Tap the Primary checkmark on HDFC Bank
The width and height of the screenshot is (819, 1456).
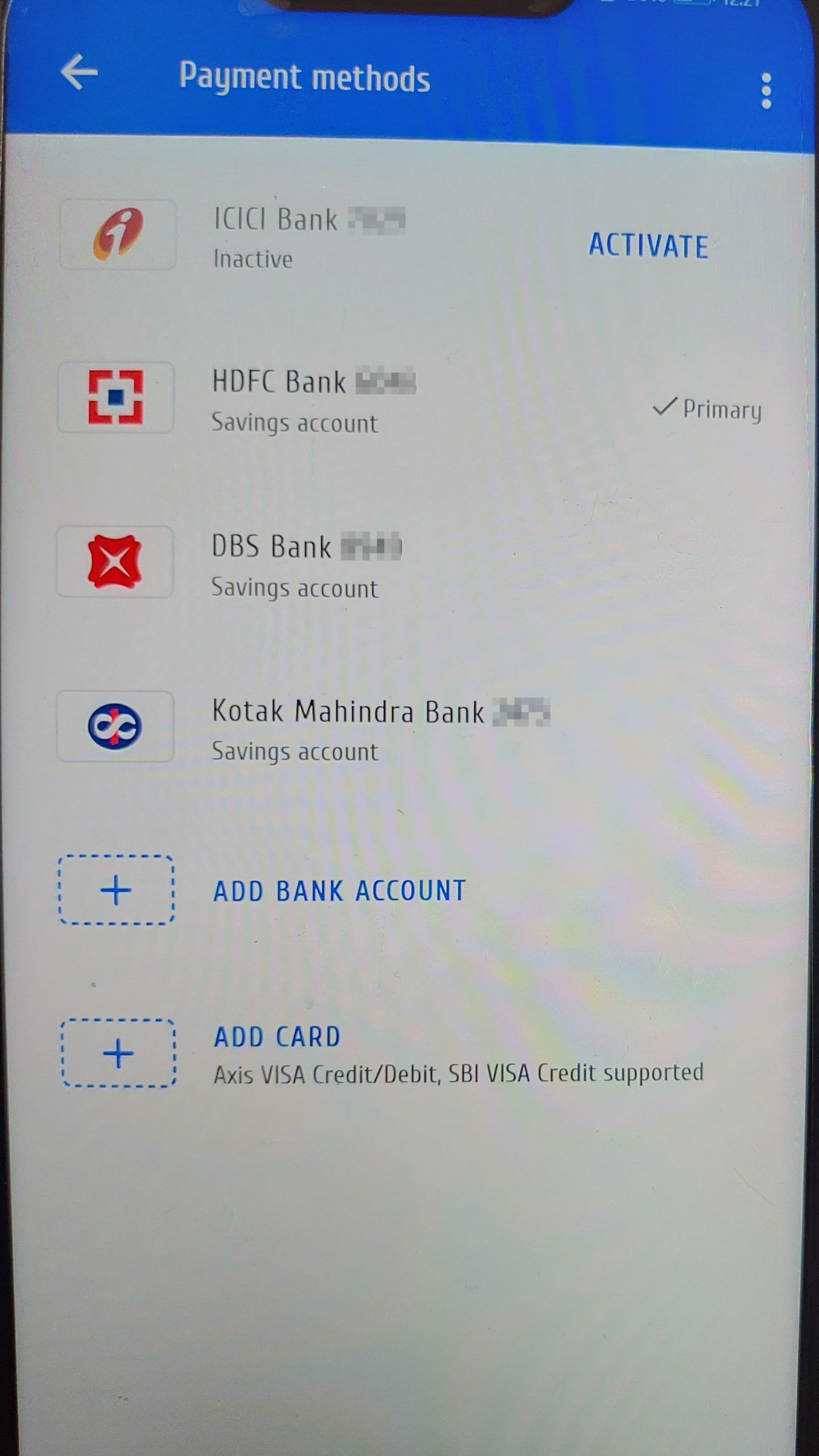tap(665, 407)
